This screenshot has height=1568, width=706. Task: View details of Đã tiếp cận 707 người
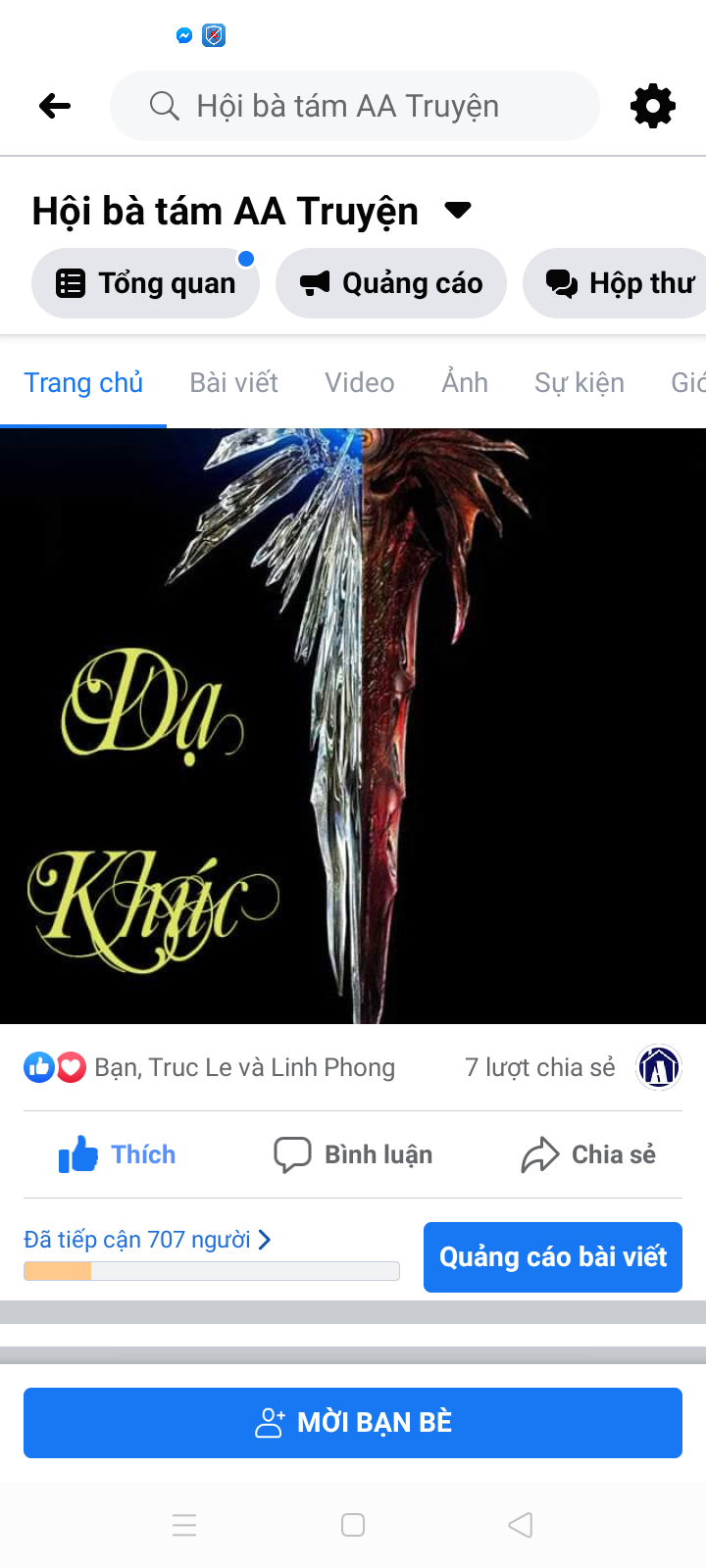(147, 1240)
